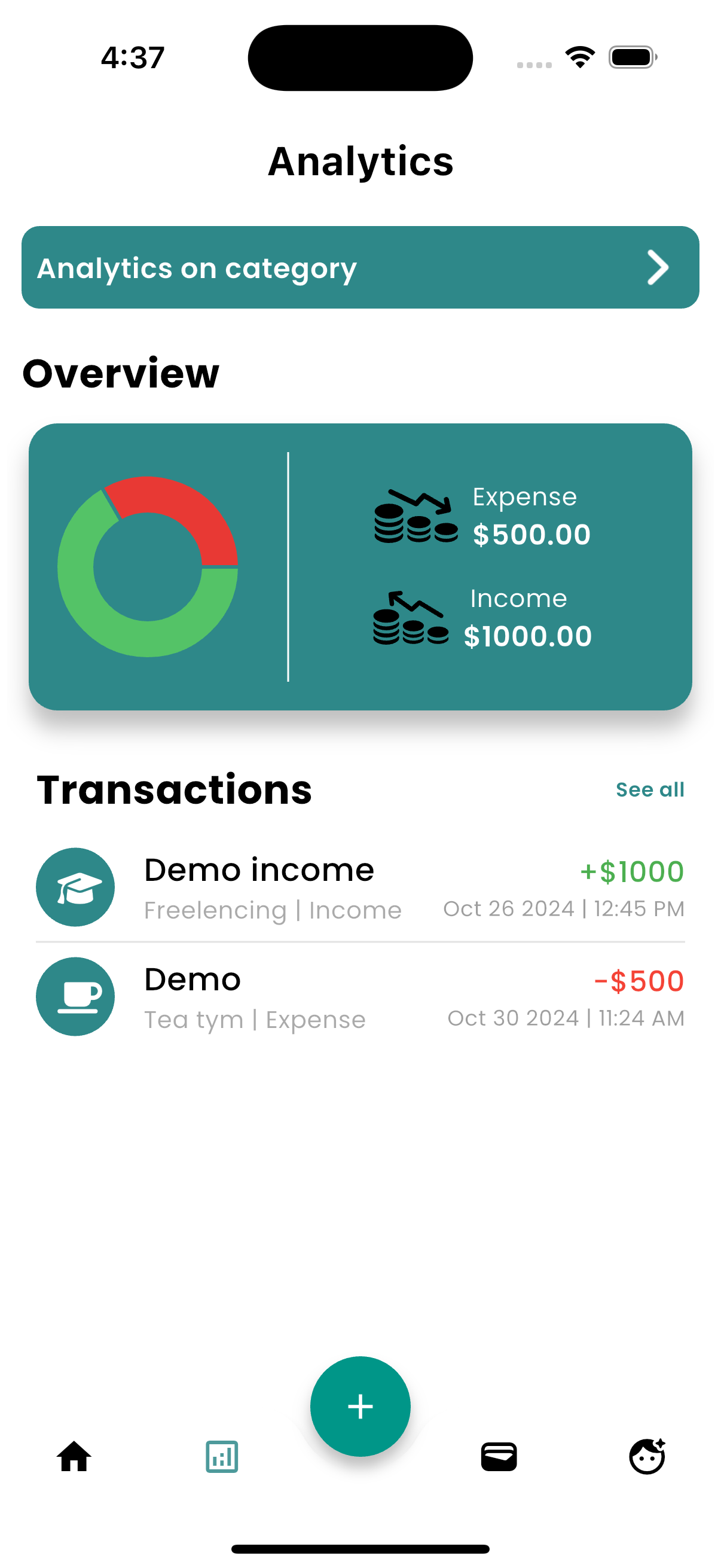Open the Demo income transaction
Image resolution: width=721 pixels, height=1568 pixels.
[360, 887]
